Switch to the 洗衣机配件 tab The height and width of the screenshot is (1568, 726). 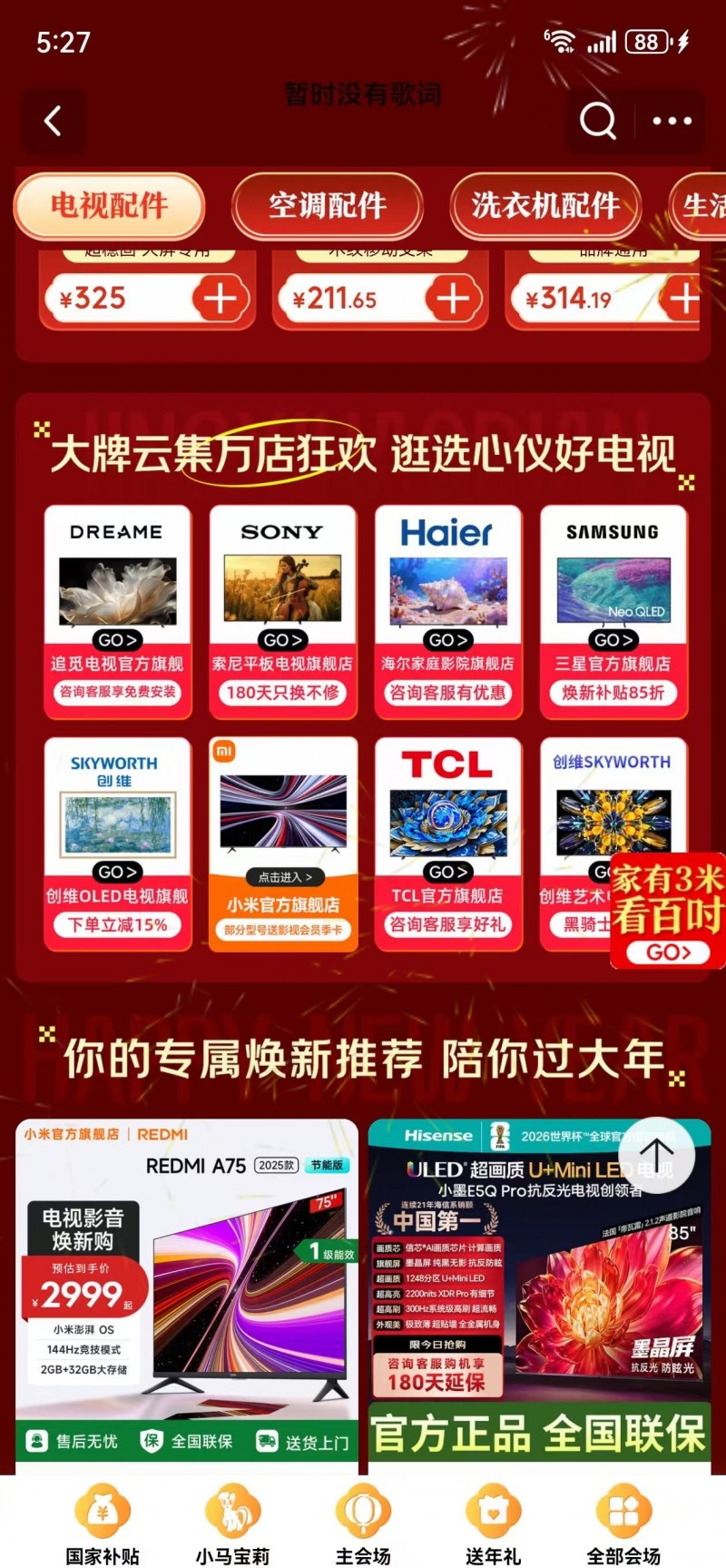[545, 206]
